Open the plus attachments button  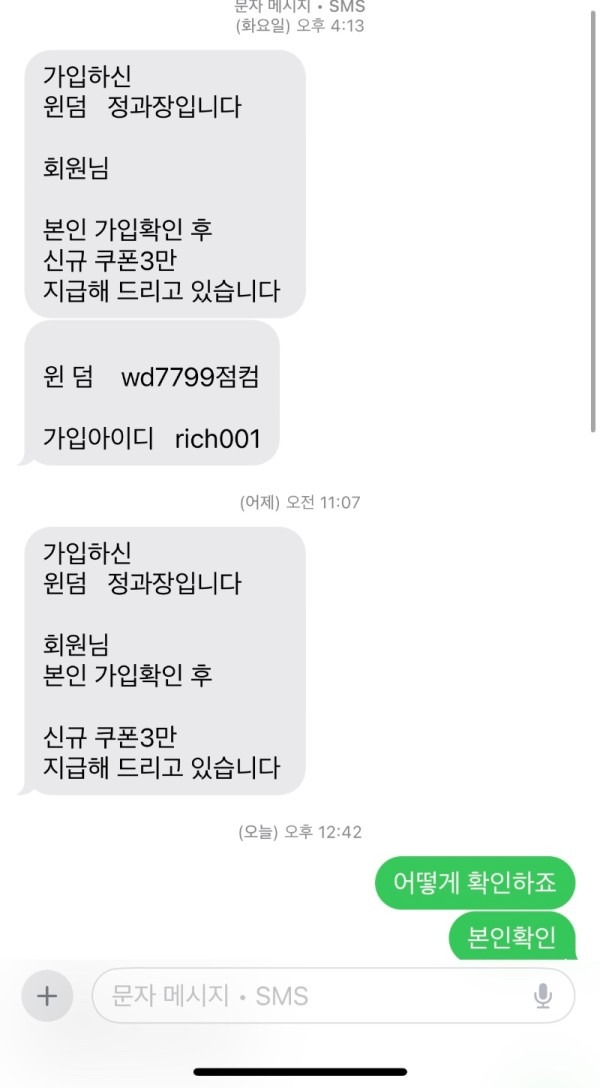(x=47, y=996)
